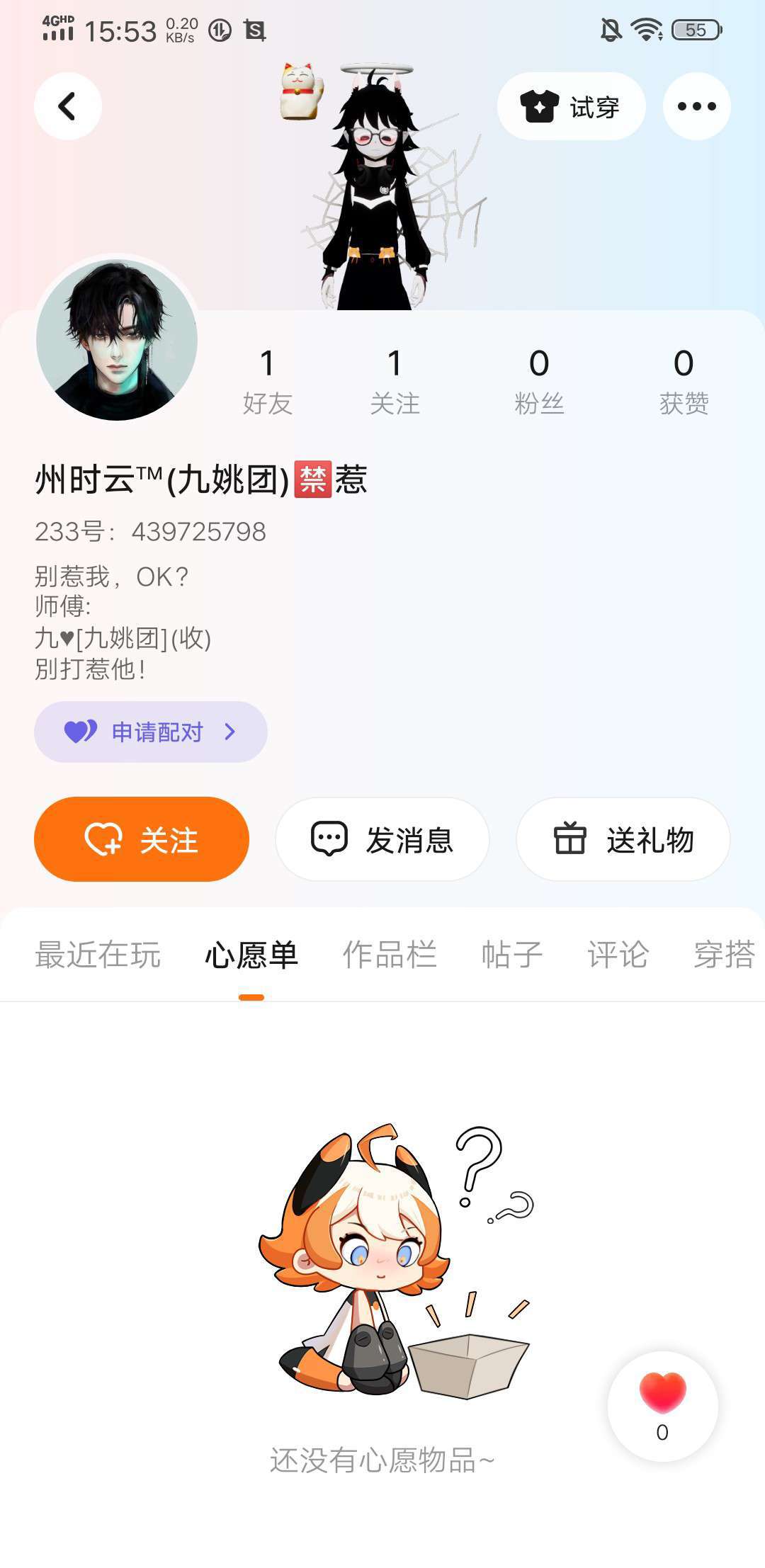The width and height of the screenshot is (765, 1568).
Task: Switch to the 作品栏 tab
Action: click(390, 955)
